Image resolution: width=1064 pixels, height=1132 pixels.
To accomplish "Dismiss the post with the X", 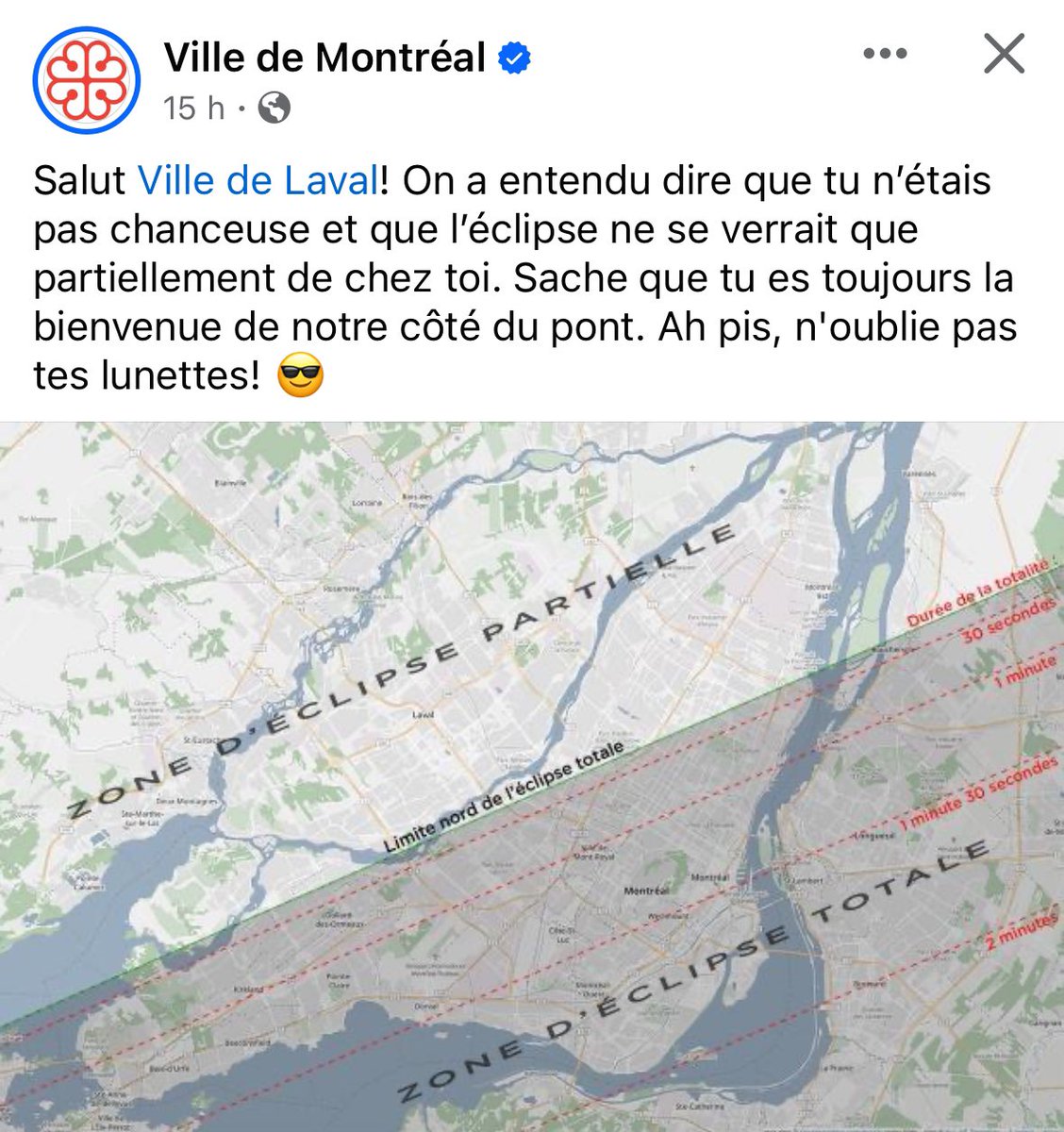I will (1004, 54).
